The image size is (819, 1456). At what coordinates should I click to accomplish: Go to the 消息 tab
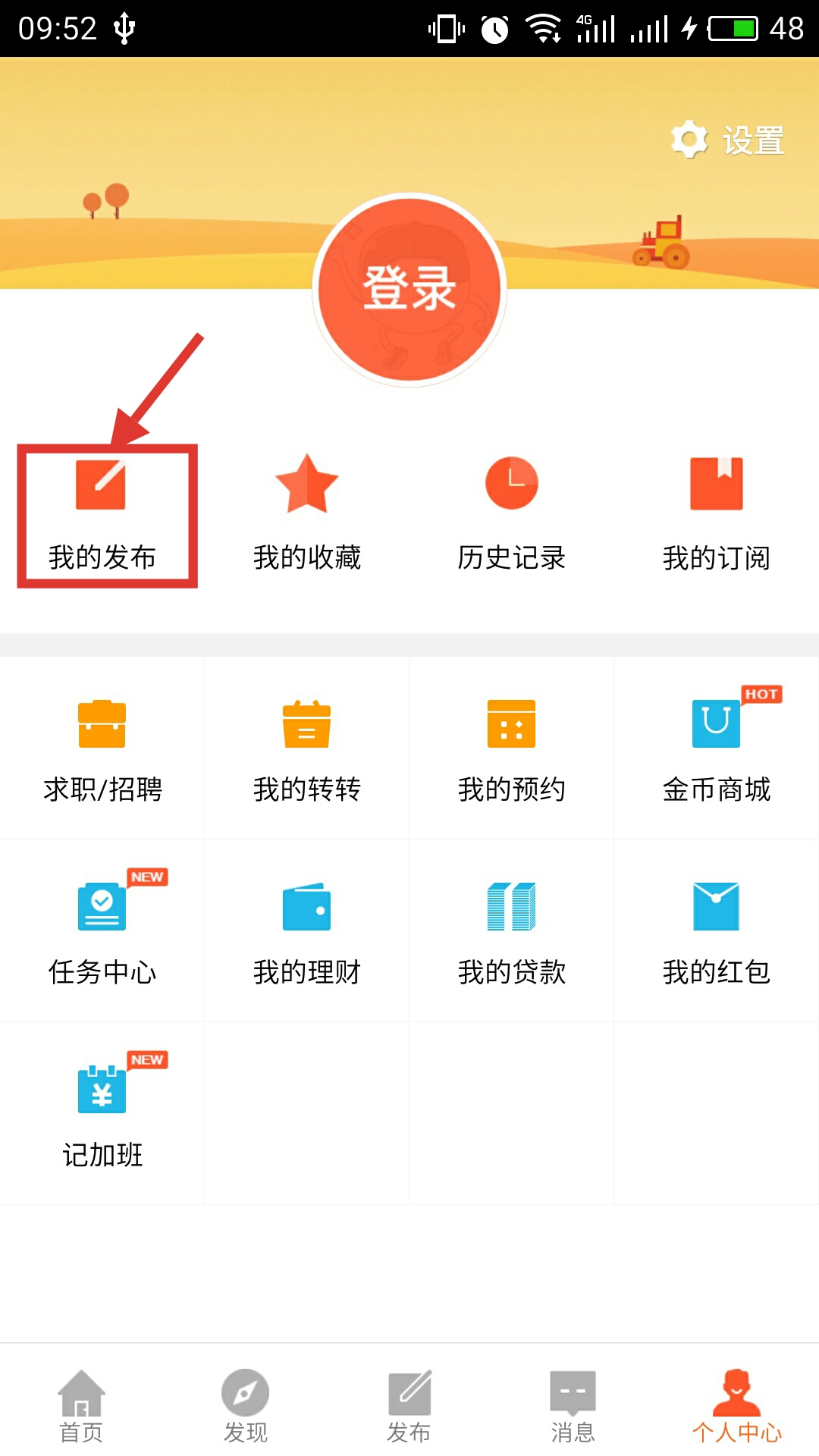(573, 1405)
